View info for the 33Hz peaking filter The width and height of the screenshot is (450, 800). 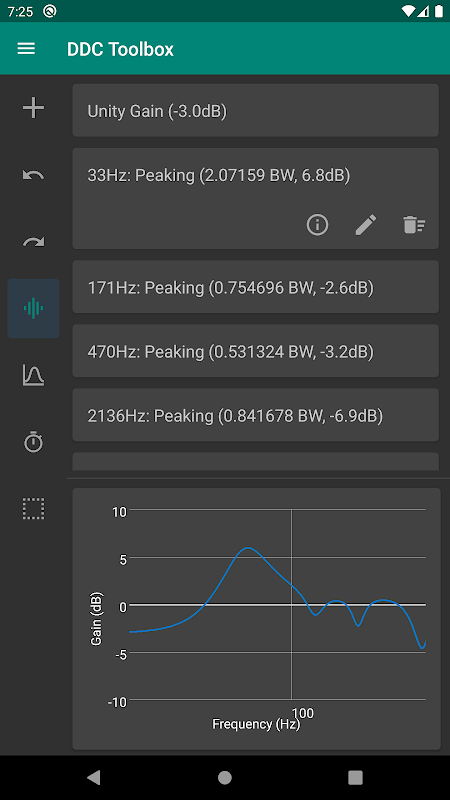click(x=317, y=224)
